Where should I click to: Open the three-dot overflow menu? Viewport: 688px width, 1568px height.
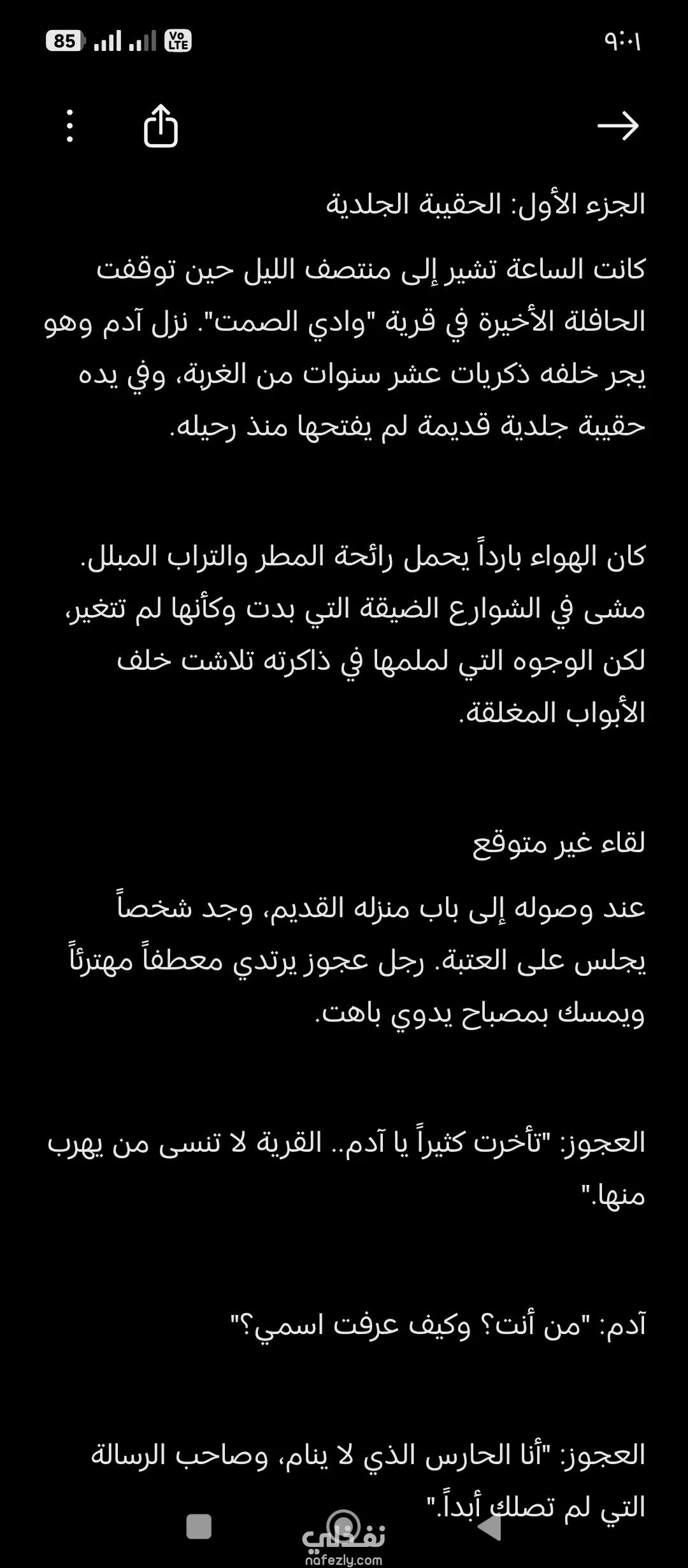point(70,126)
